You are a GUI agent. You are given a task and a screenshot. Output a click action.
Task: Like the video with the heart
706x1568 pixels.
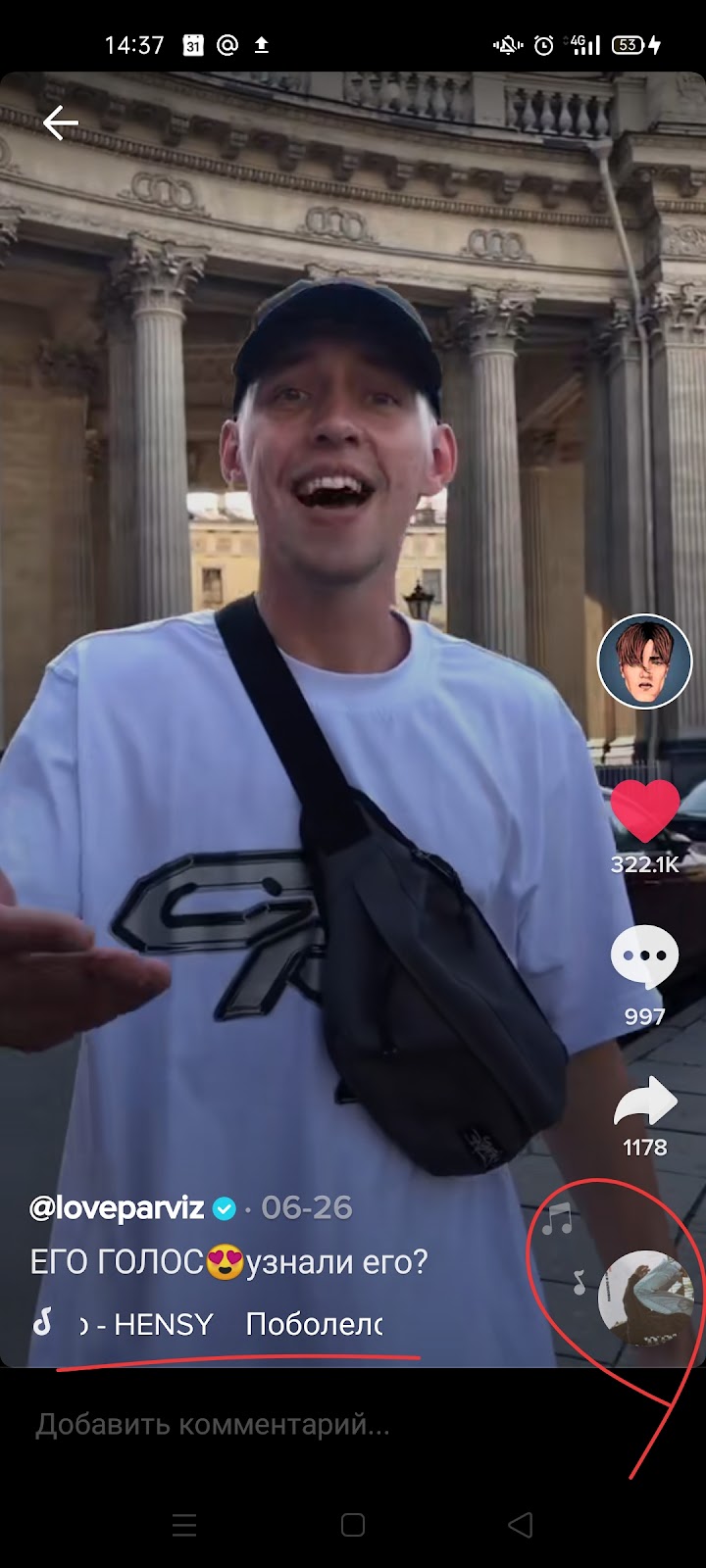click(x=645, y=811)
